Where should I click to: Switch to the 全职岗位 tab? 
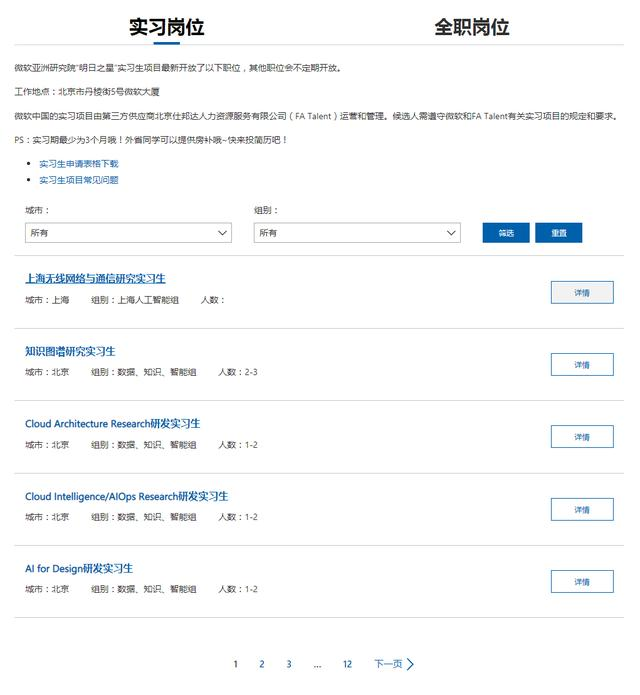(471, 27)
